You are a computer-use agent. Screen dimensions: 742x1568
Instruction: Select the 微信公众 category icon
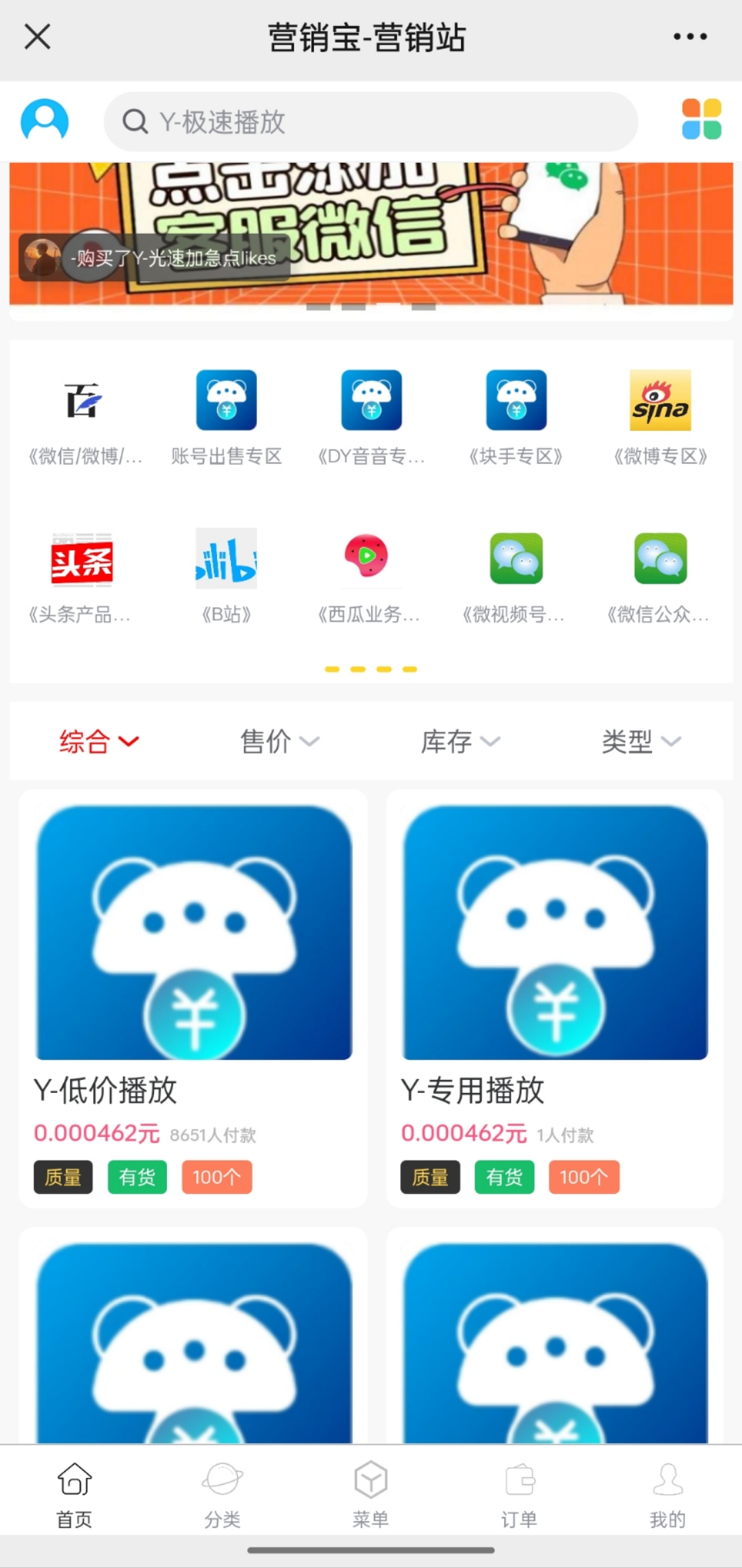click(660, 559)
